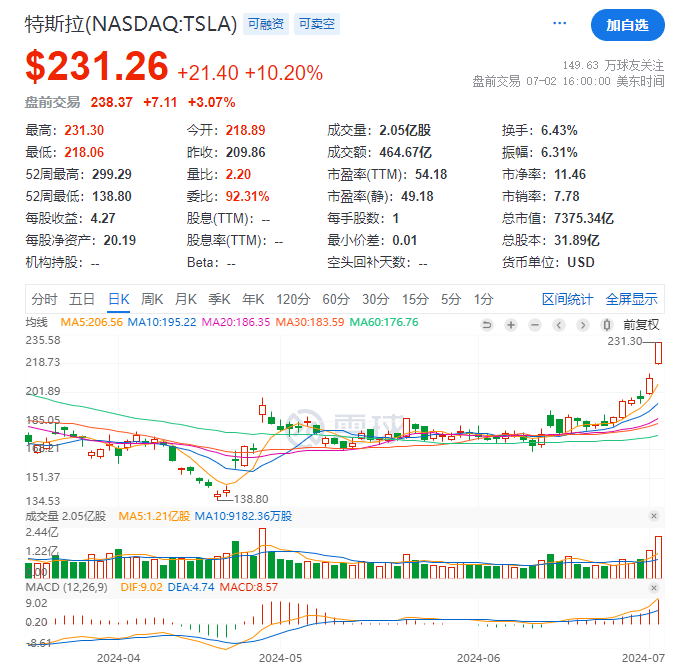Add Tesla to the watchlist with 加自选

pyautogui.click(x=627, y=25)
